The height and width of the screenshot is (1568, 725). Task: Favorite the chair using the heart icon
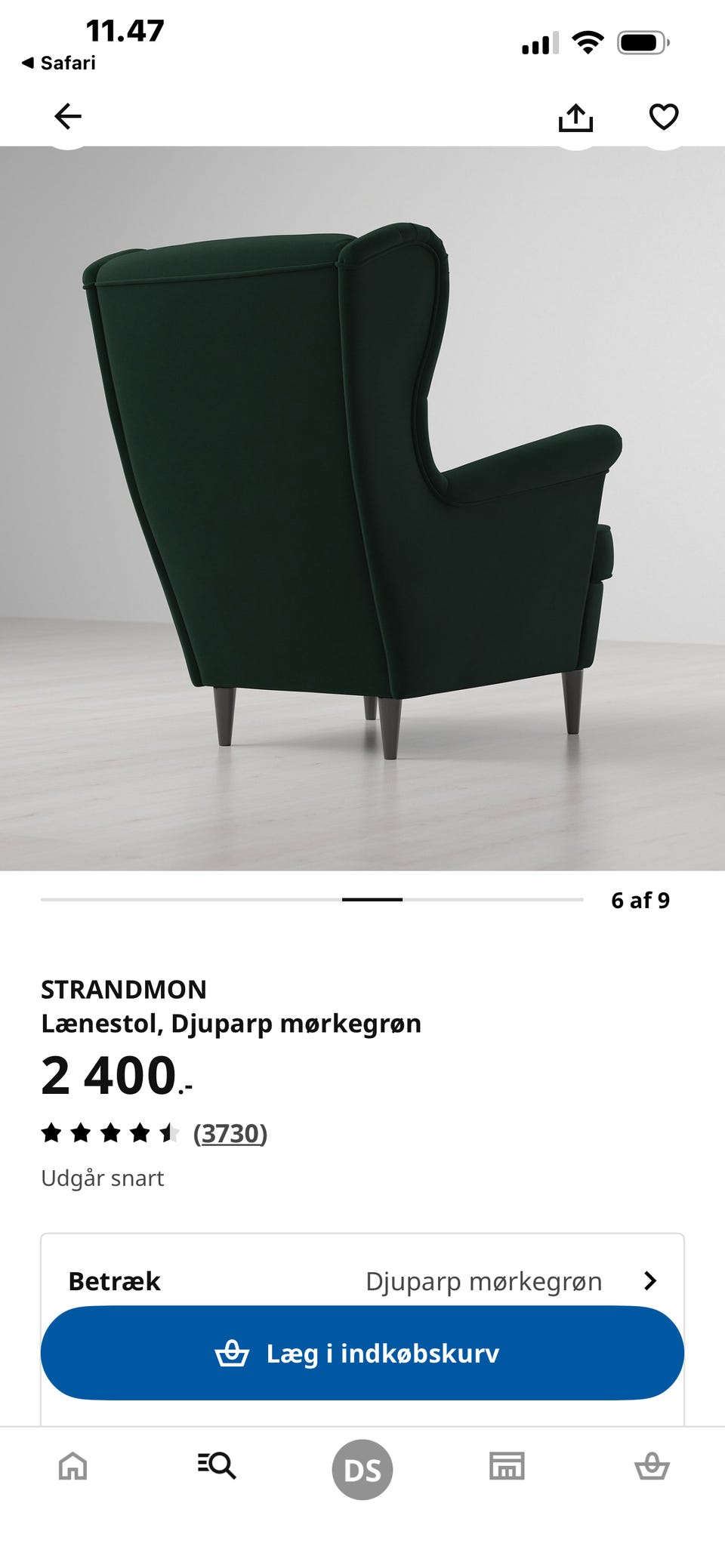(662, 117)
